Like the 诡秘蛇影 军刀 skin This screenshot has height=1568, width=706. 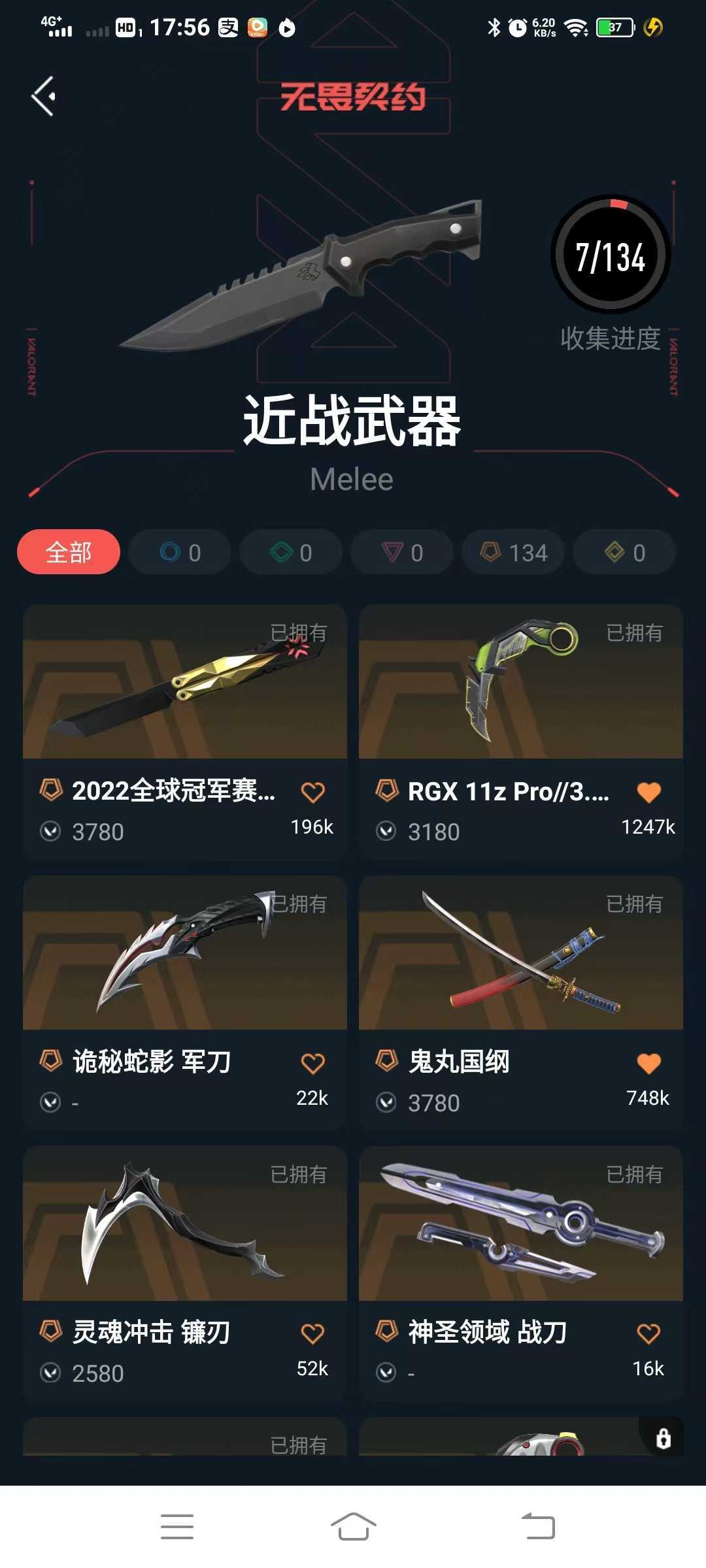tap(312, 1064)
